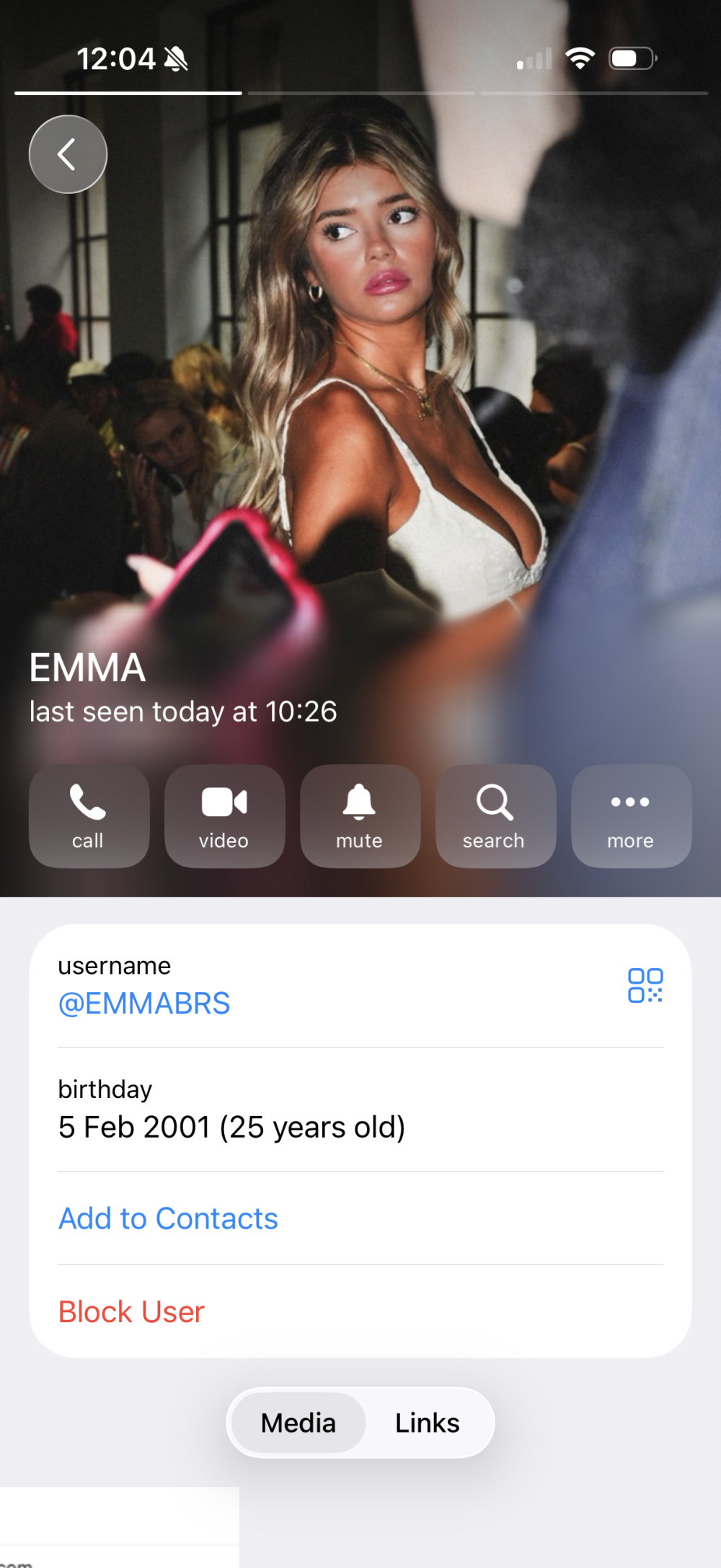The image size is (721, 1568).
Task: Tap the back arrow to return
Action: [x=68, y=154]
